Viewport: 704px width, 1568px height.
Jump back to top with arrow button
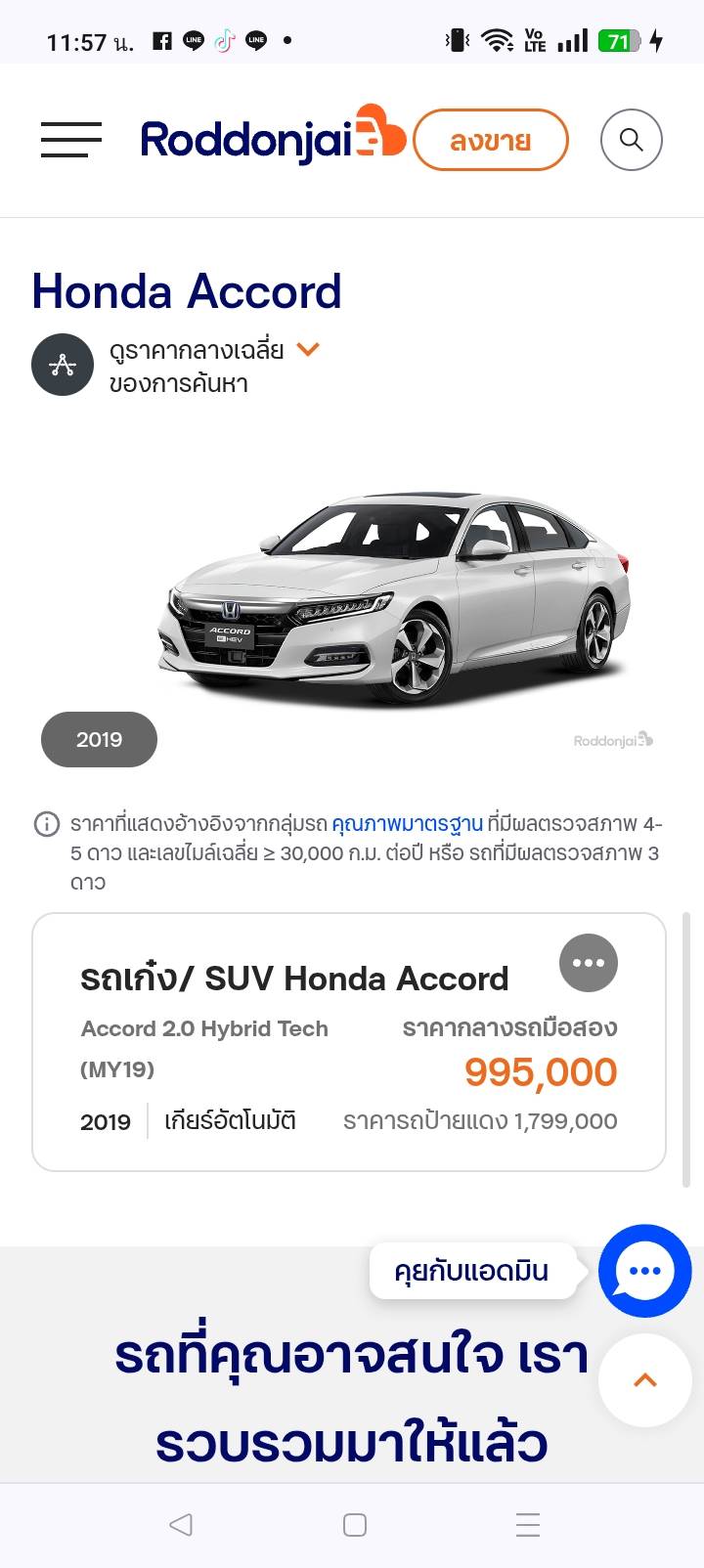click(x=644, y=1380)
